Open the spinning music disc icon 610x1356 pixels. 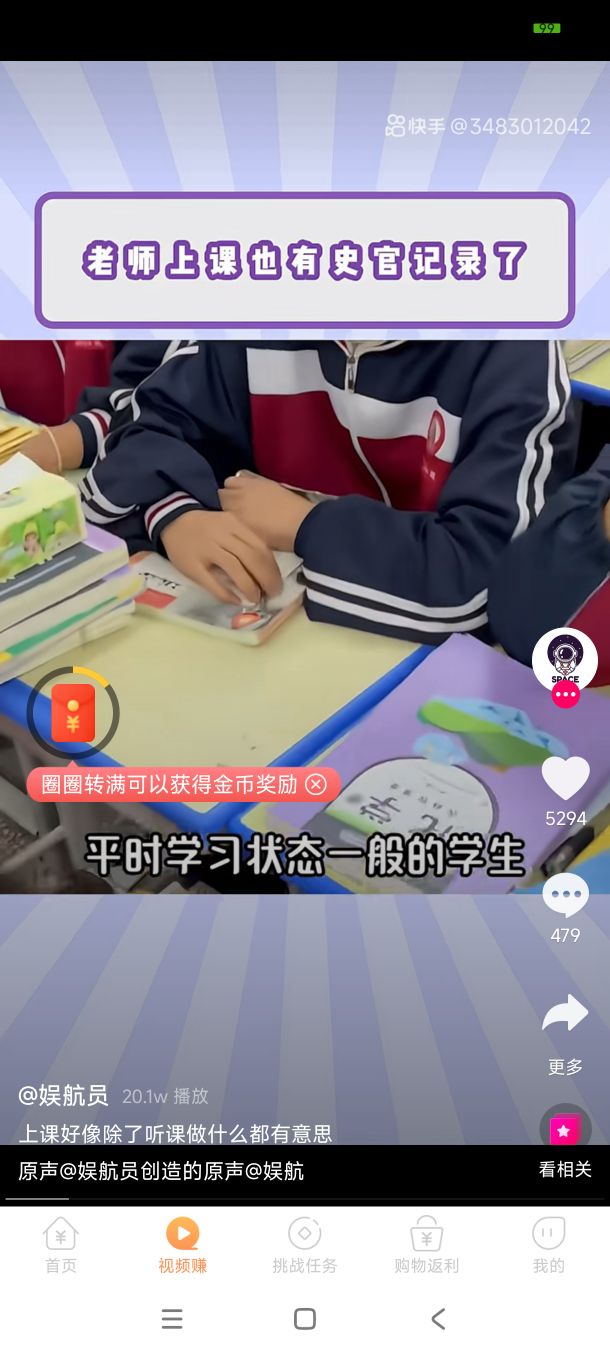[565, 1127]
